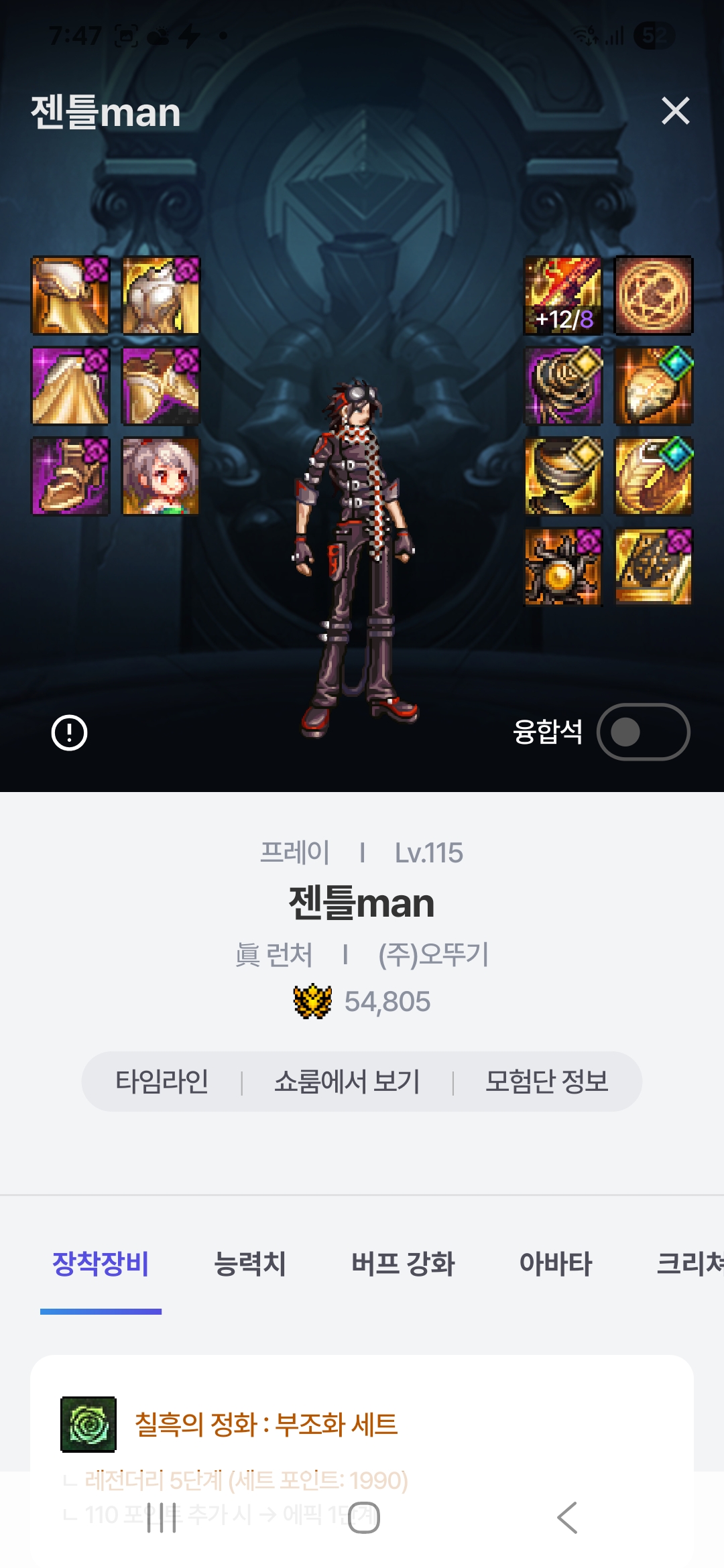This screenshot has width=724, height=1568.
Task: Switch to the 버프 강화 tab
Action: tap(403, 1264)
